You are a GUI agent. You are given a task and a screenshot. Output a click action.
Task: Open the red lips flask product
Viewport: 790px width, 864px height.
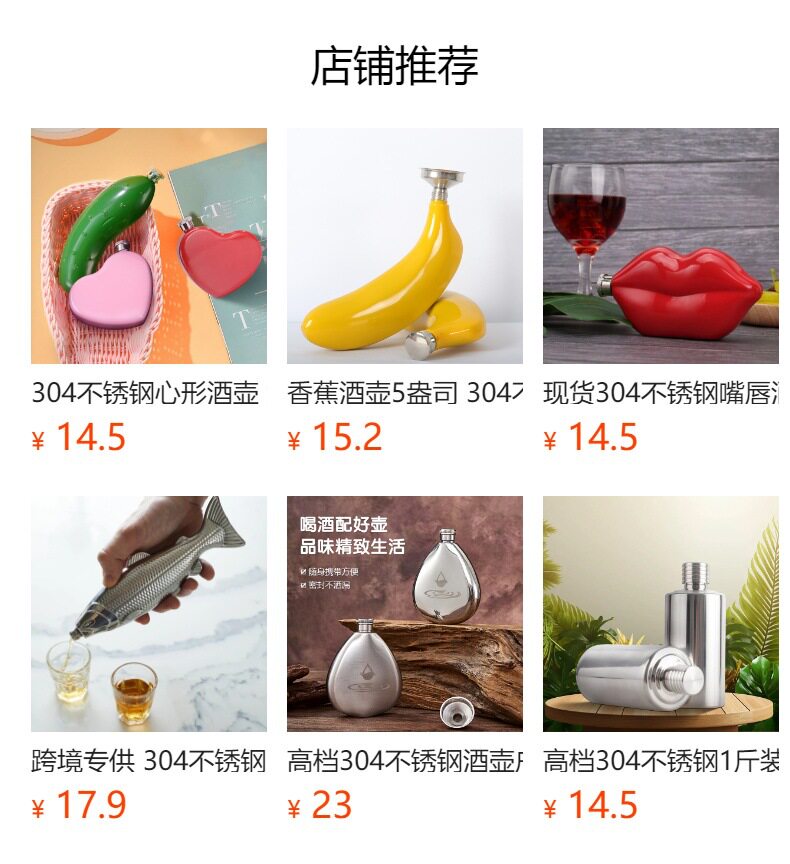click(x=661, y=246)
